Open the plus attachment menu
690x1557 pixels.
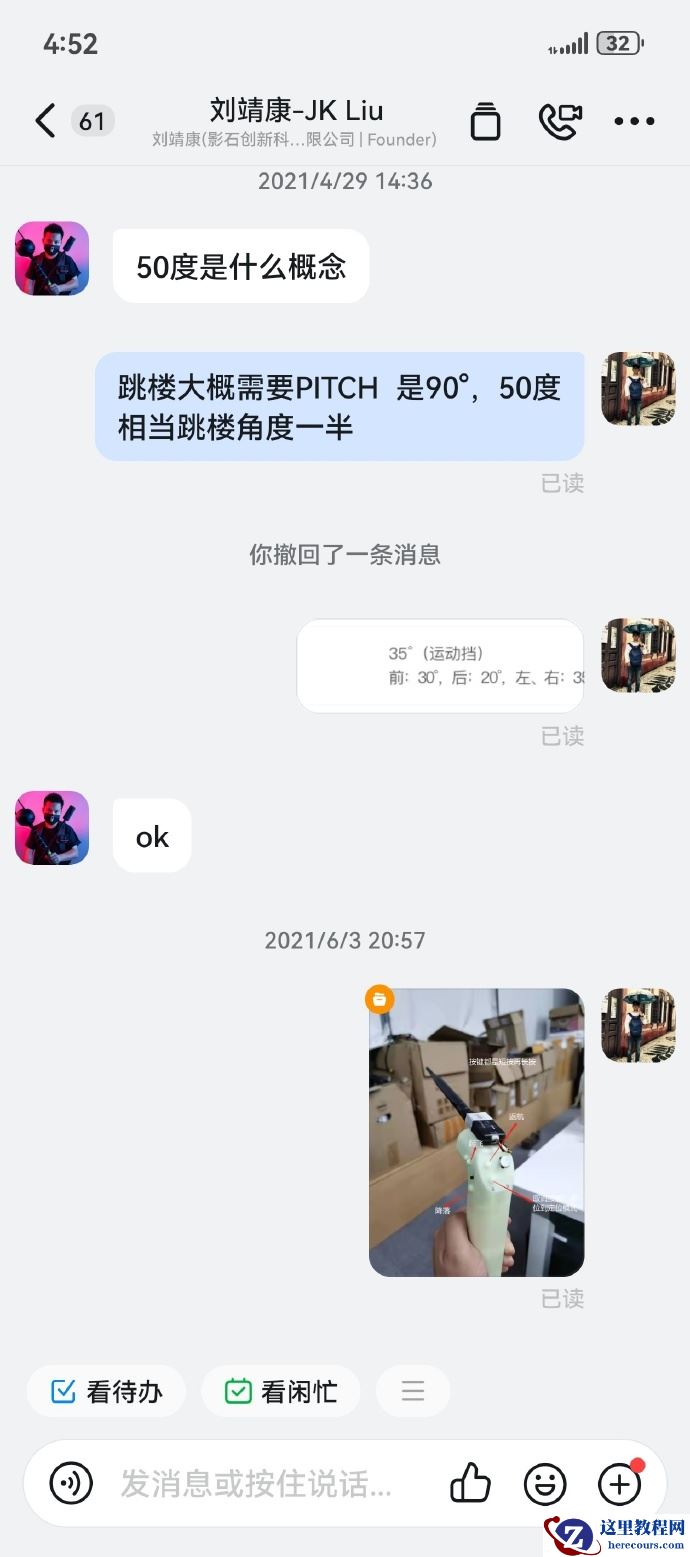619,1484
